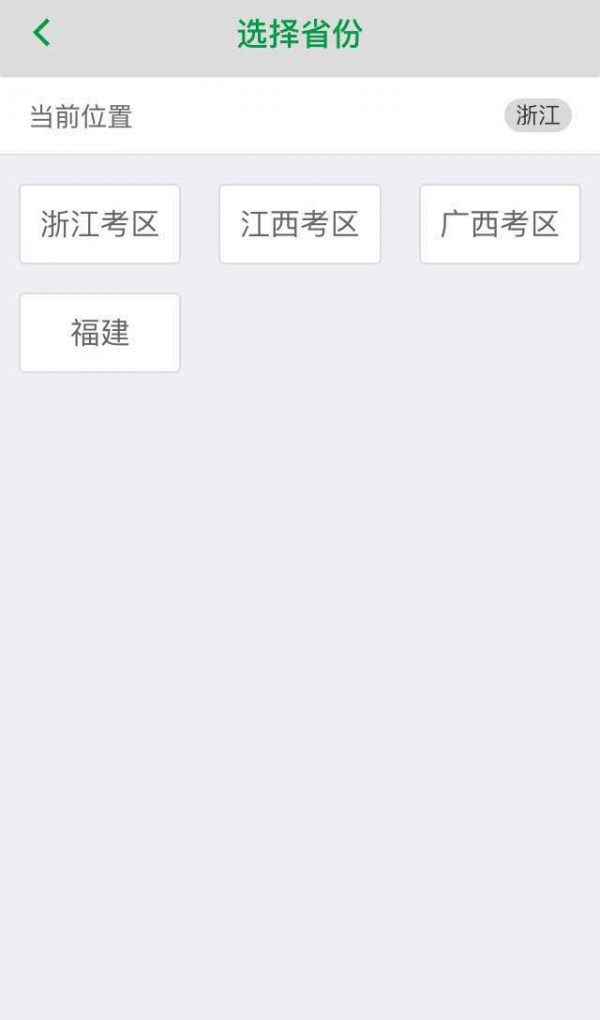This screenshot has height=1020, width=600.
Task: Go back using the green arrow
Action: coord(41,34)
